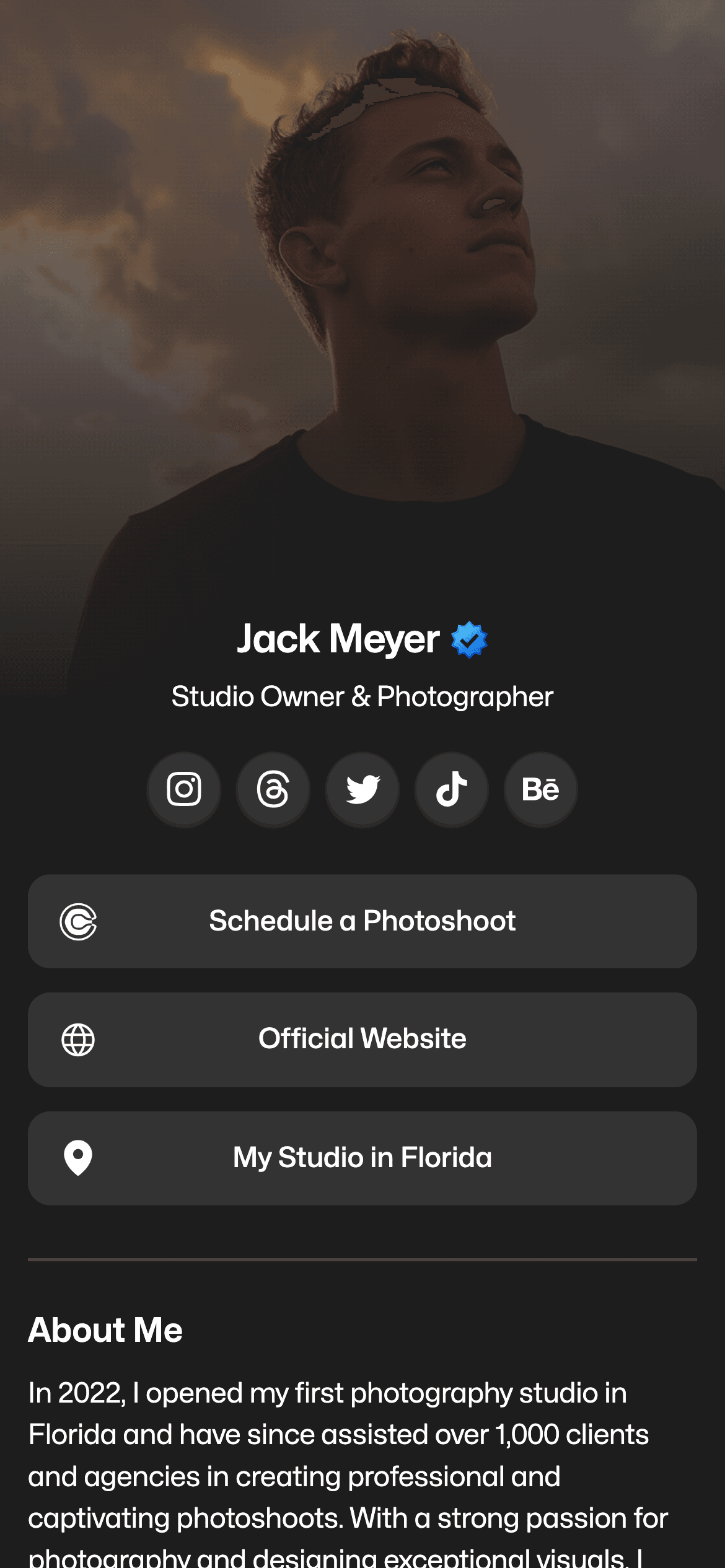Screen dimensions: 725x1568
Task: Open the TikTok profile icon
Action: [x=451, y=789]
